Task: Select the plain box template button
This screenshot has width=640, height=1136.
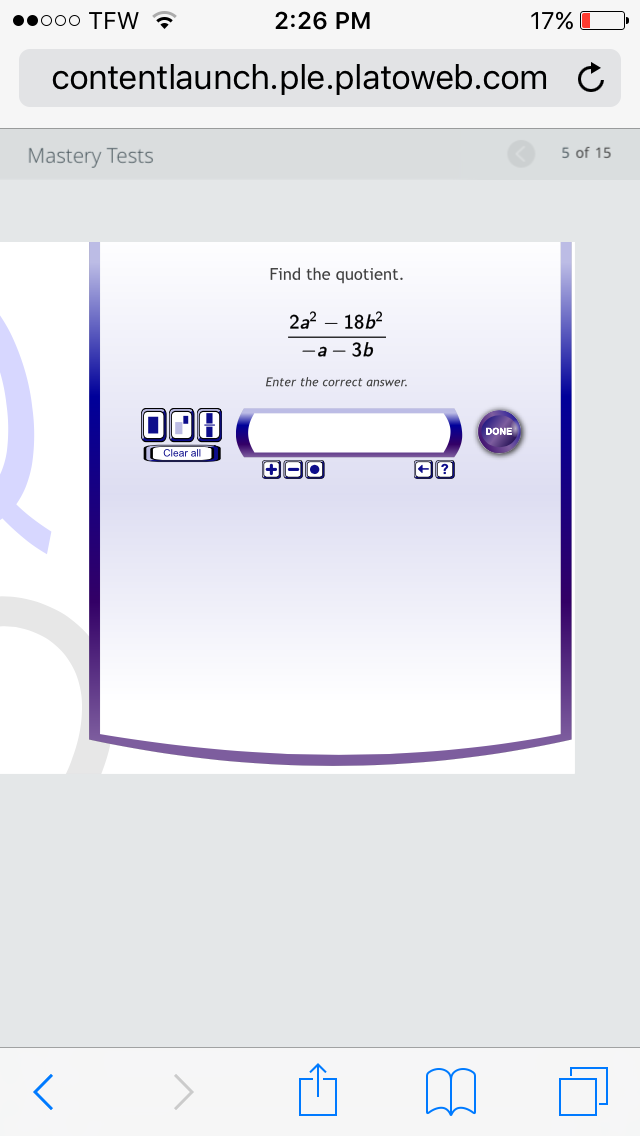Action: pos(154,425)
